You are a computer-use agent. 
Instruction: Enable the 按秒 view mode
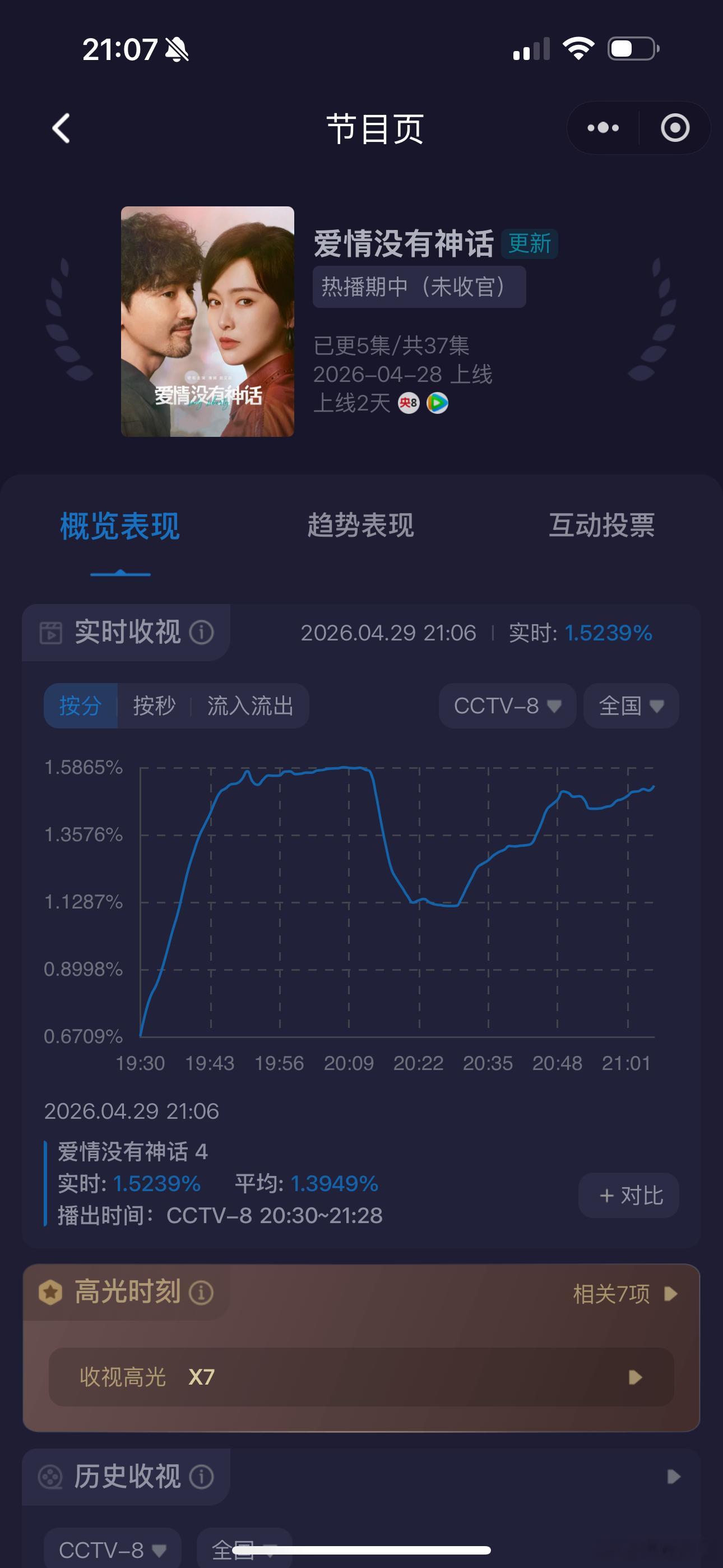point(154,705)
